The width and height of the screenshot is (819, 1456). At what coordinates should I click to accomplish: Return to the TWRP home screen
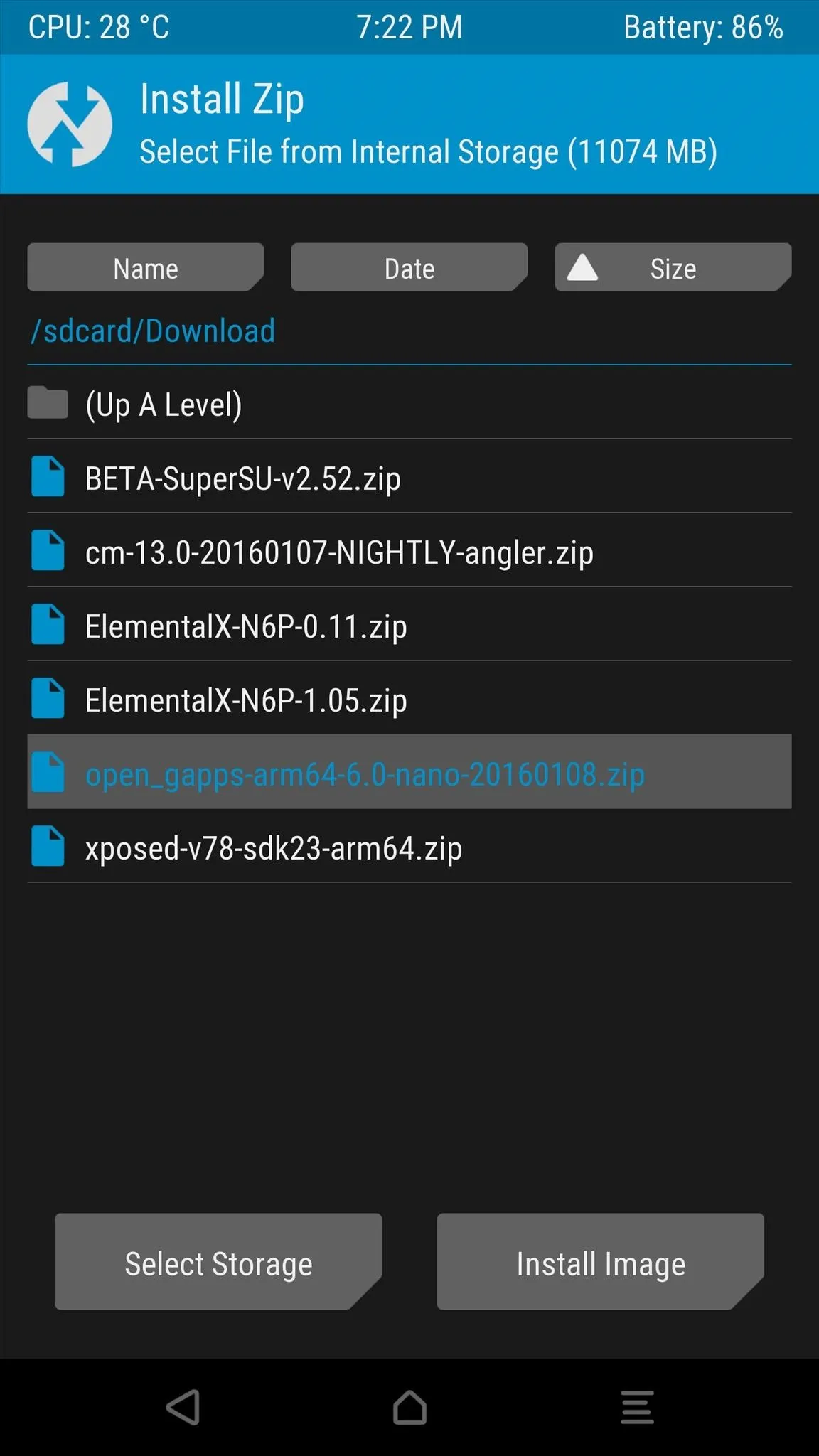409,1407
